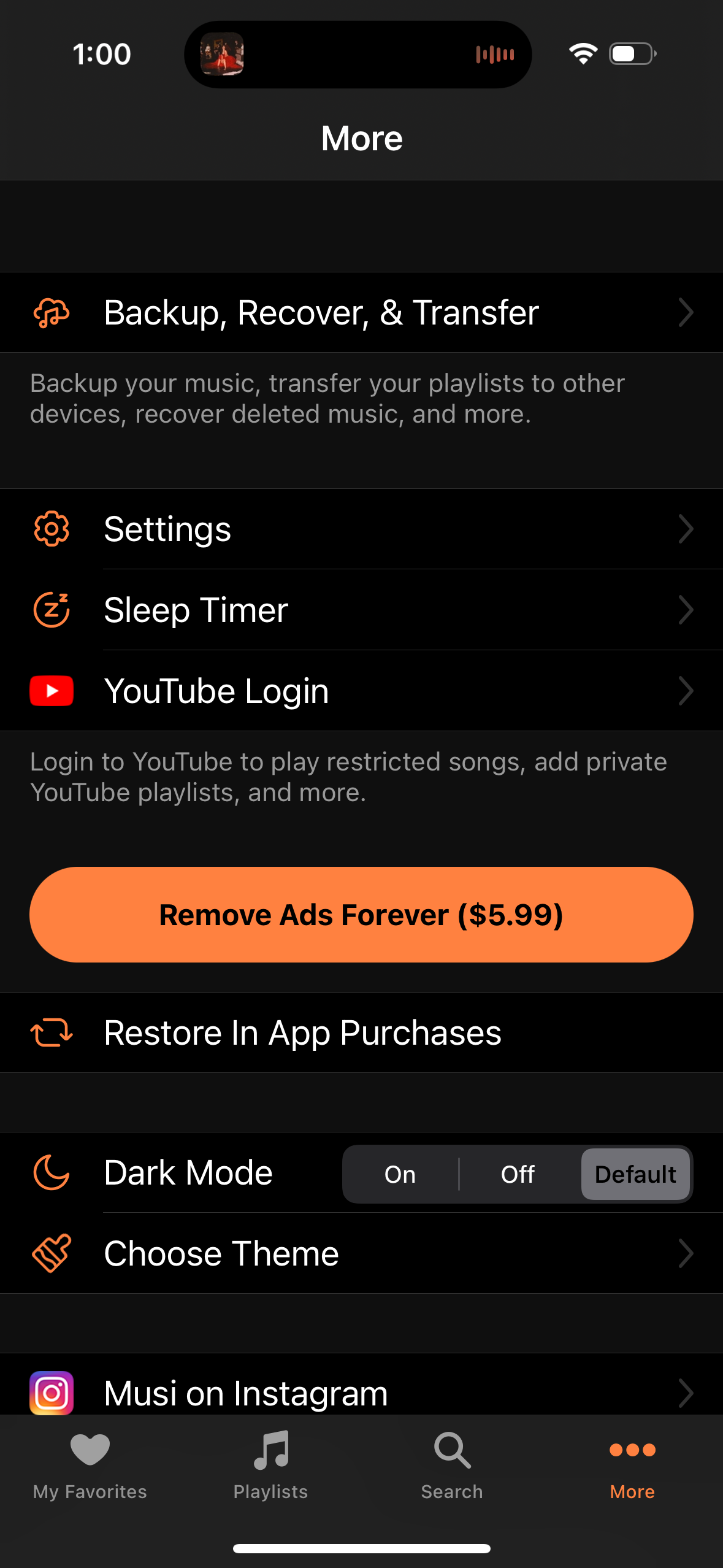Tap the Dark Mode moon icon

tap(52, 1173)
